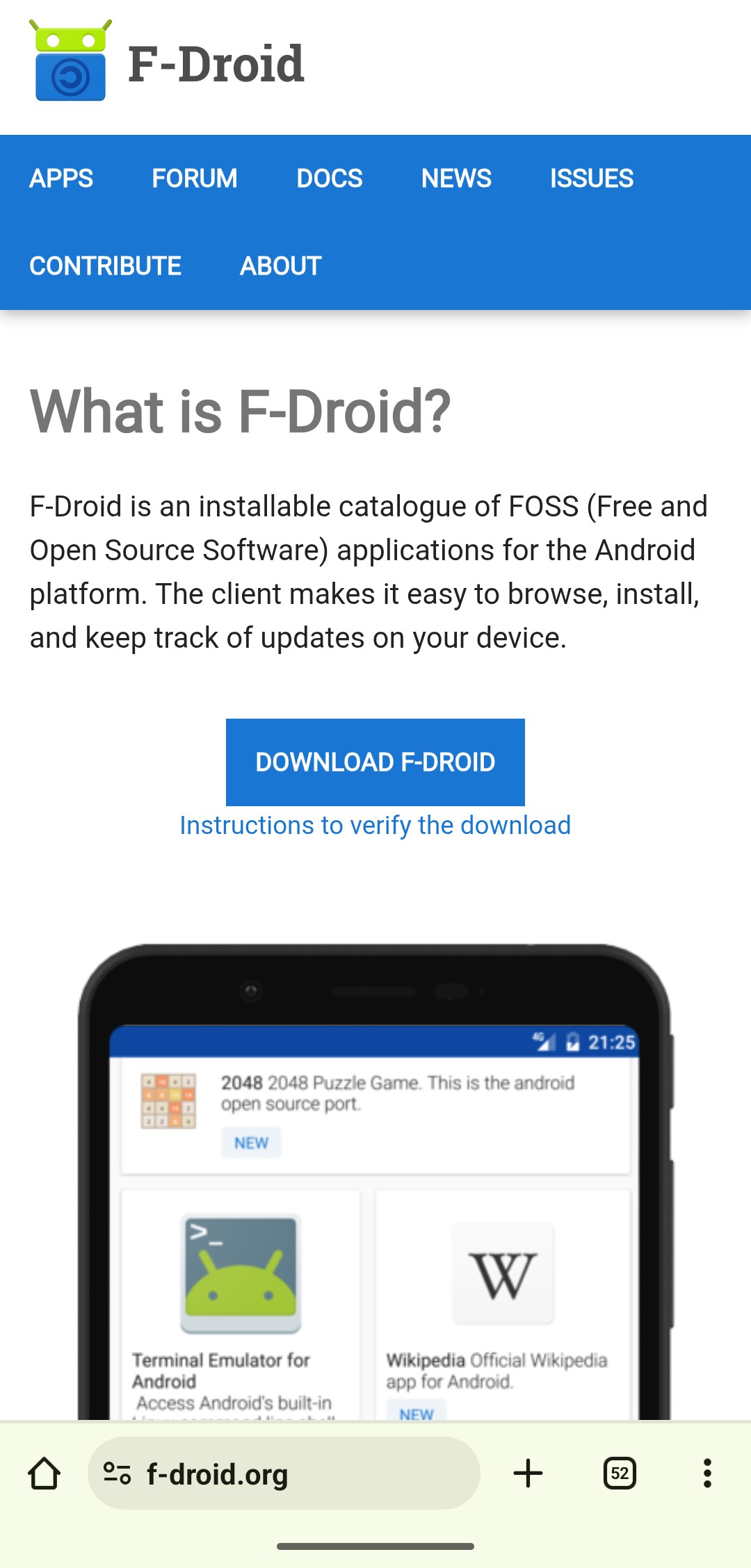751x1568 pixels.
Task: Tap the Download F-Droid button
Action: (375, 762)
